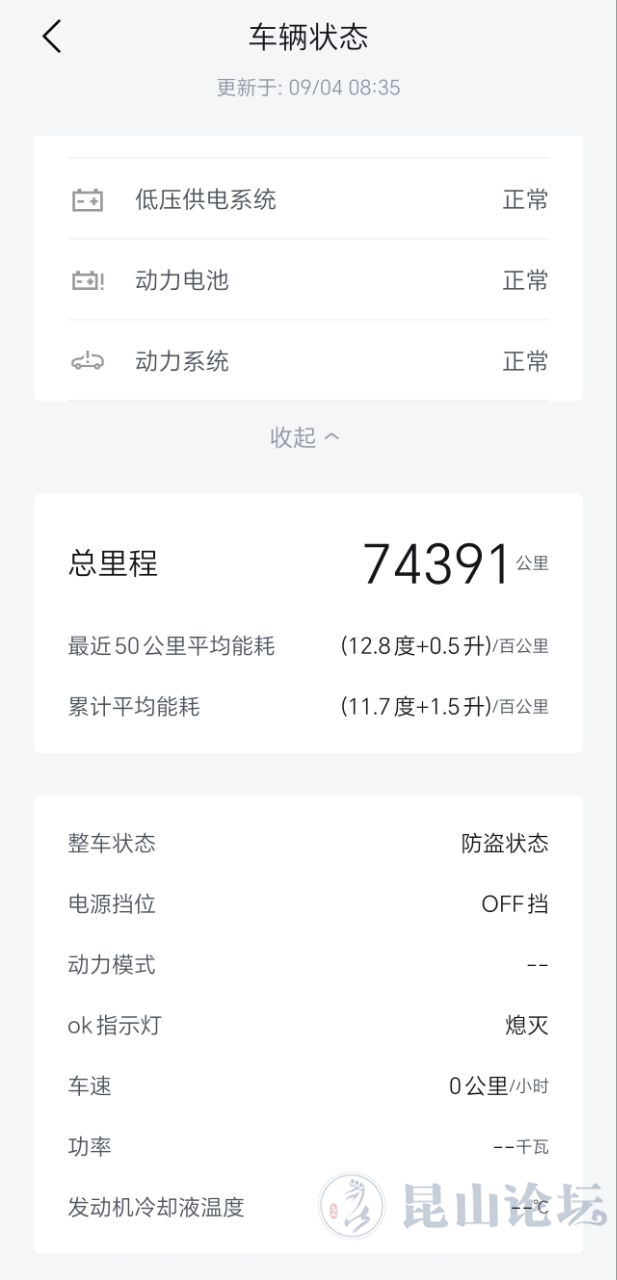Go back from the 车辆状态 page
This screenshot has width=617, height=1280.
(52, 37)
